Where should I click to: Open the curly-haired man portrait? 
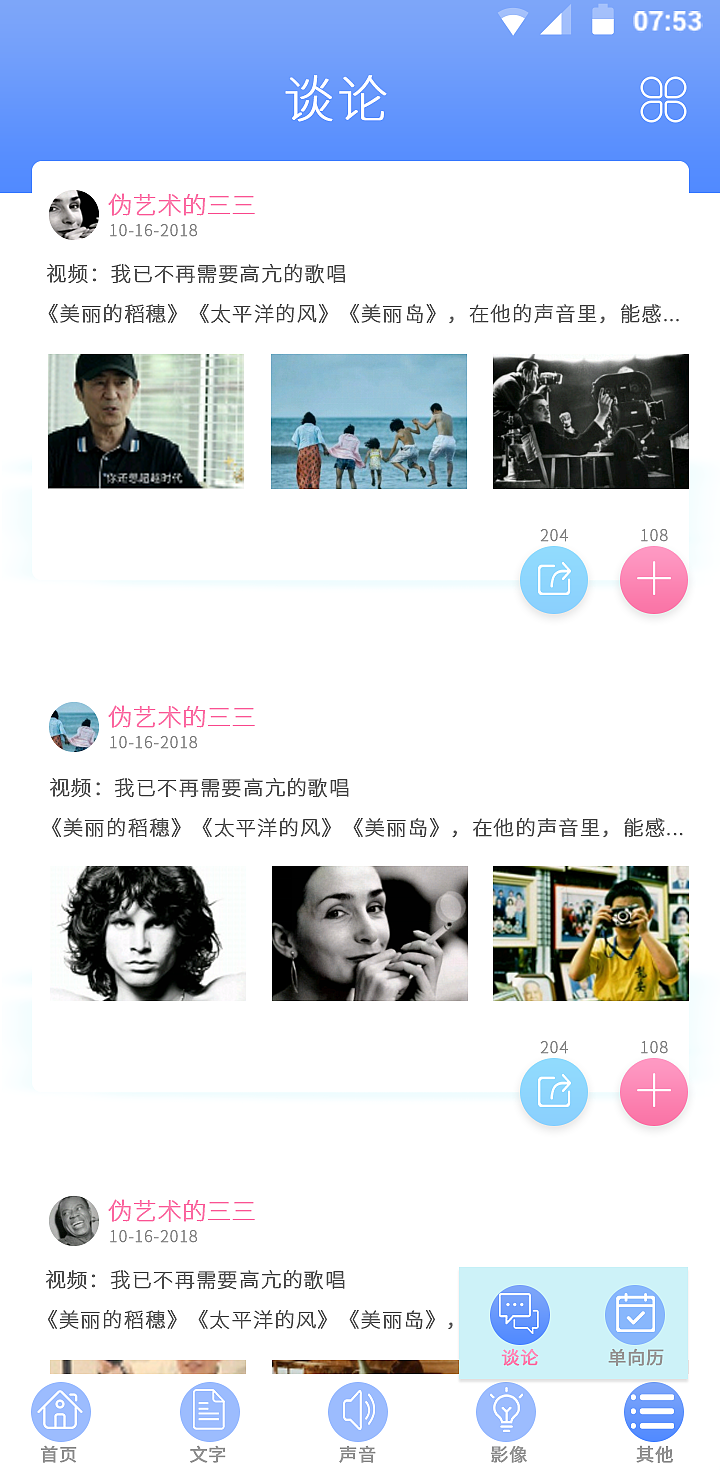coord(148,933)
